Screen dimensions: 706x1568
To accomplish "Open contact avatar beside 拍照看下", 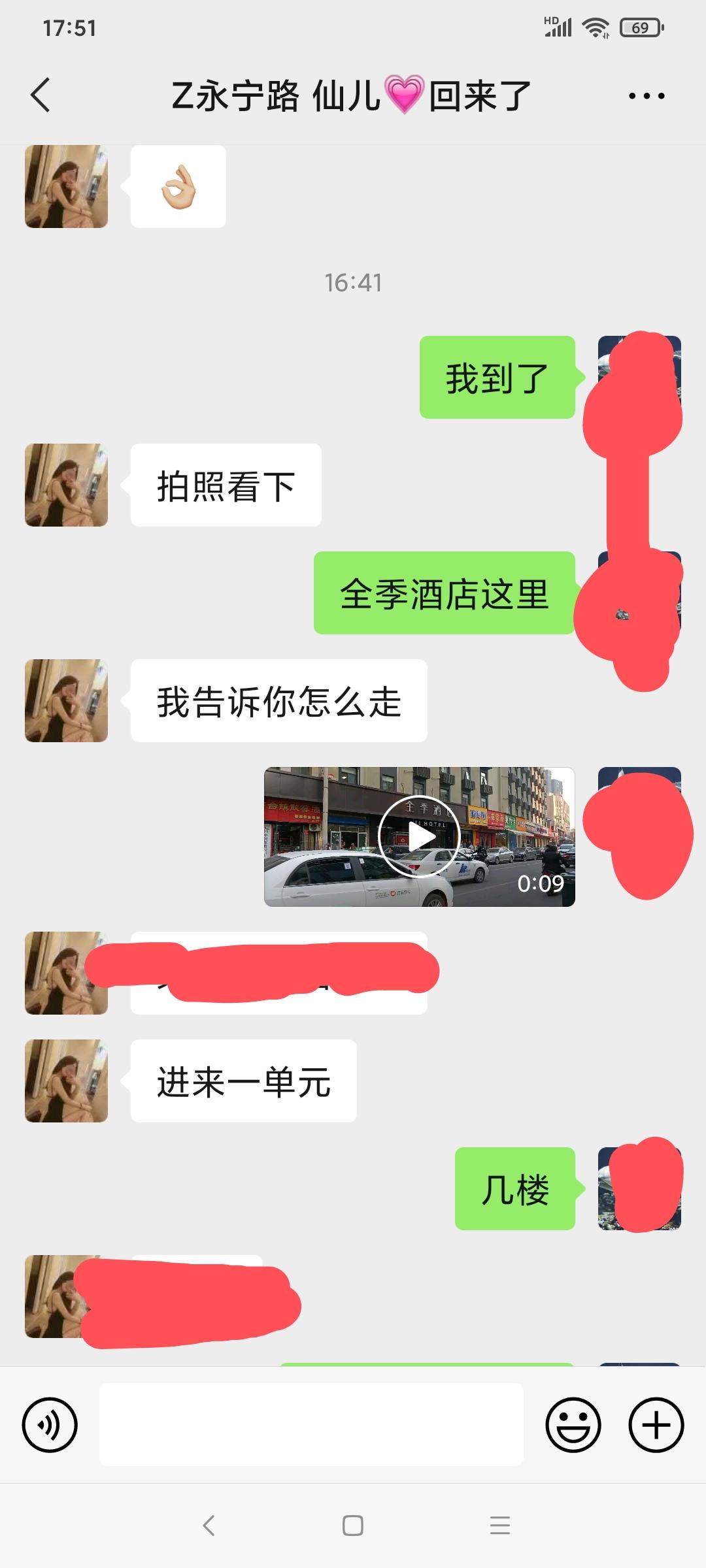I will [x=66, y=485].
